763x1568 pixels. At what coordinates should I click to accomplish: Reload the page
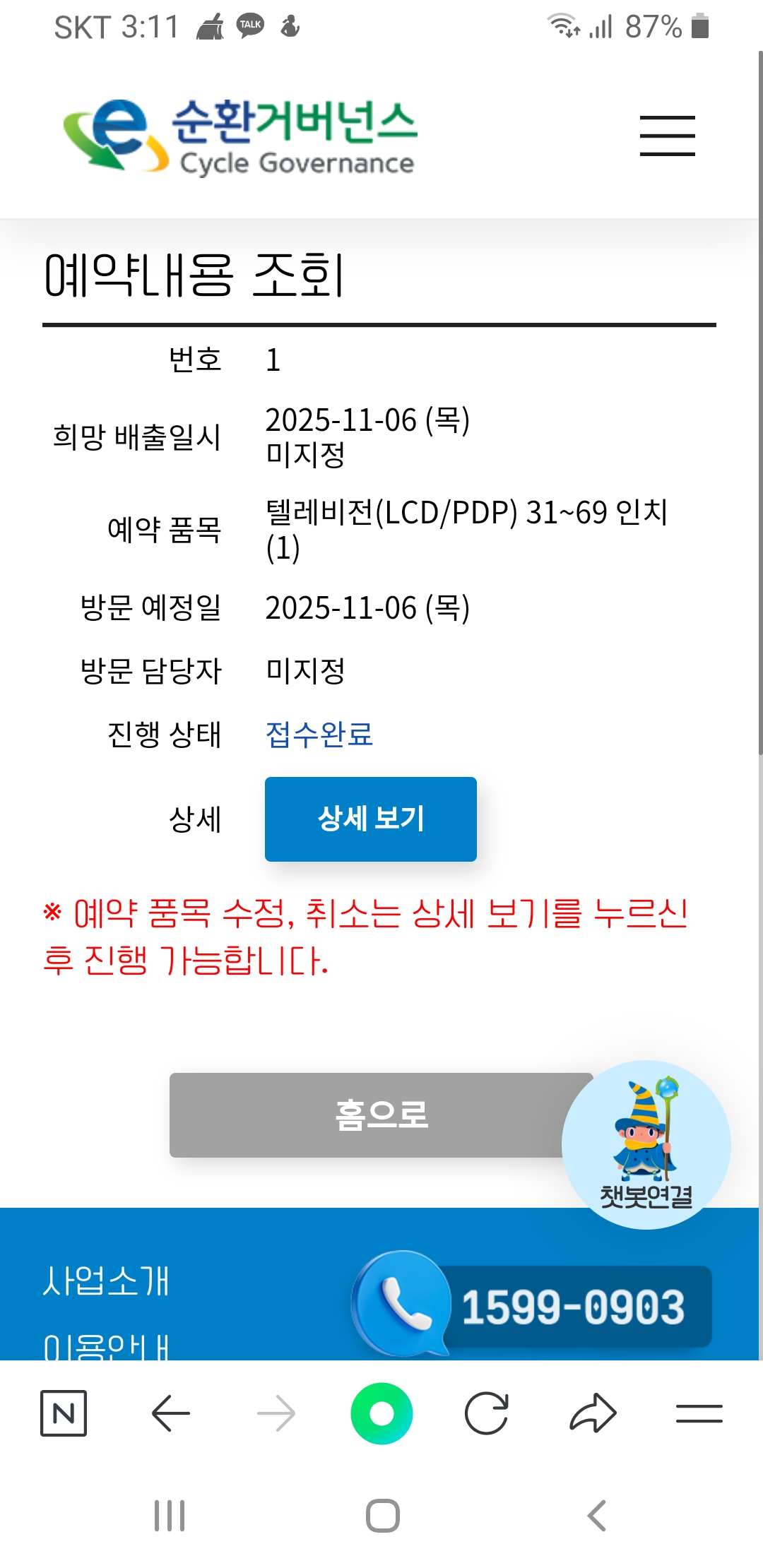[x=487, y=1413]
